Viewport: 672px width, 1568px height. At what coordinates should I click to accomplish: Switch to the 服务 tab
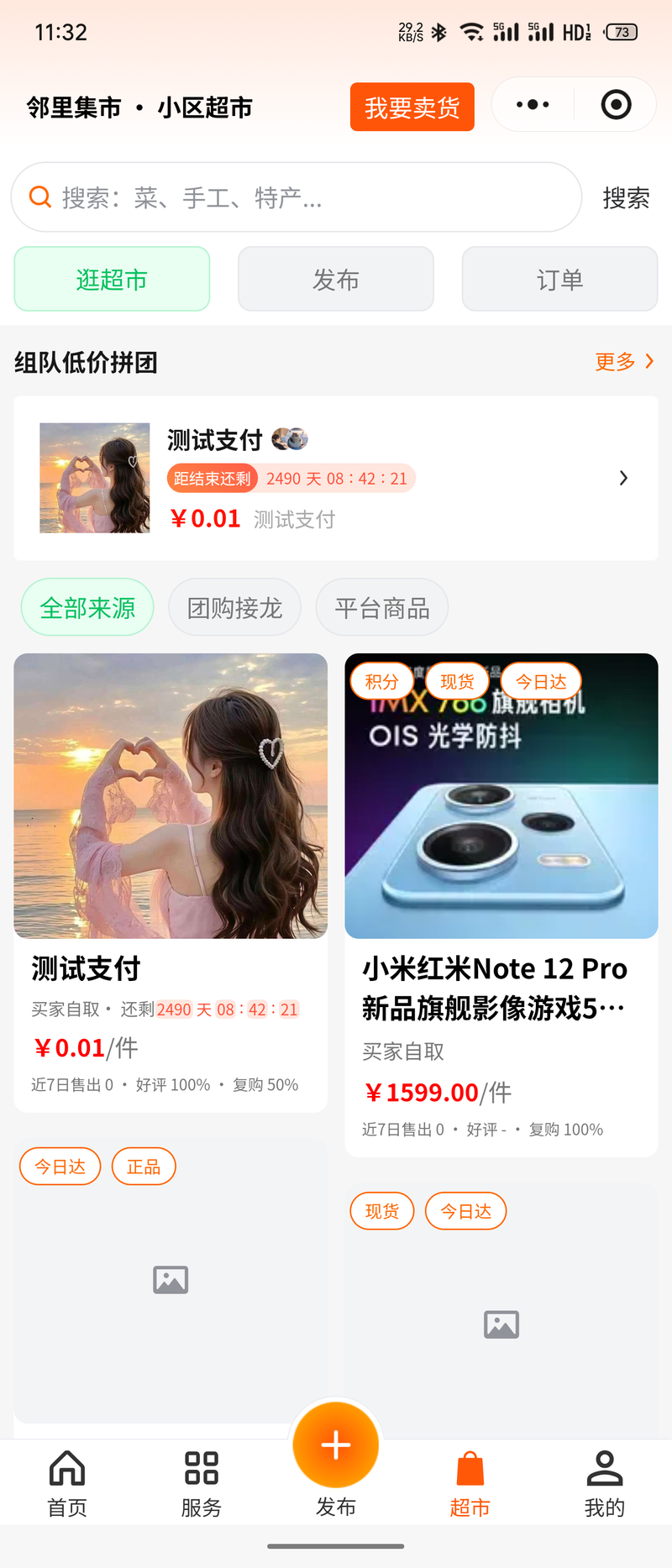pyautogui.click(x=202, y=1483)
